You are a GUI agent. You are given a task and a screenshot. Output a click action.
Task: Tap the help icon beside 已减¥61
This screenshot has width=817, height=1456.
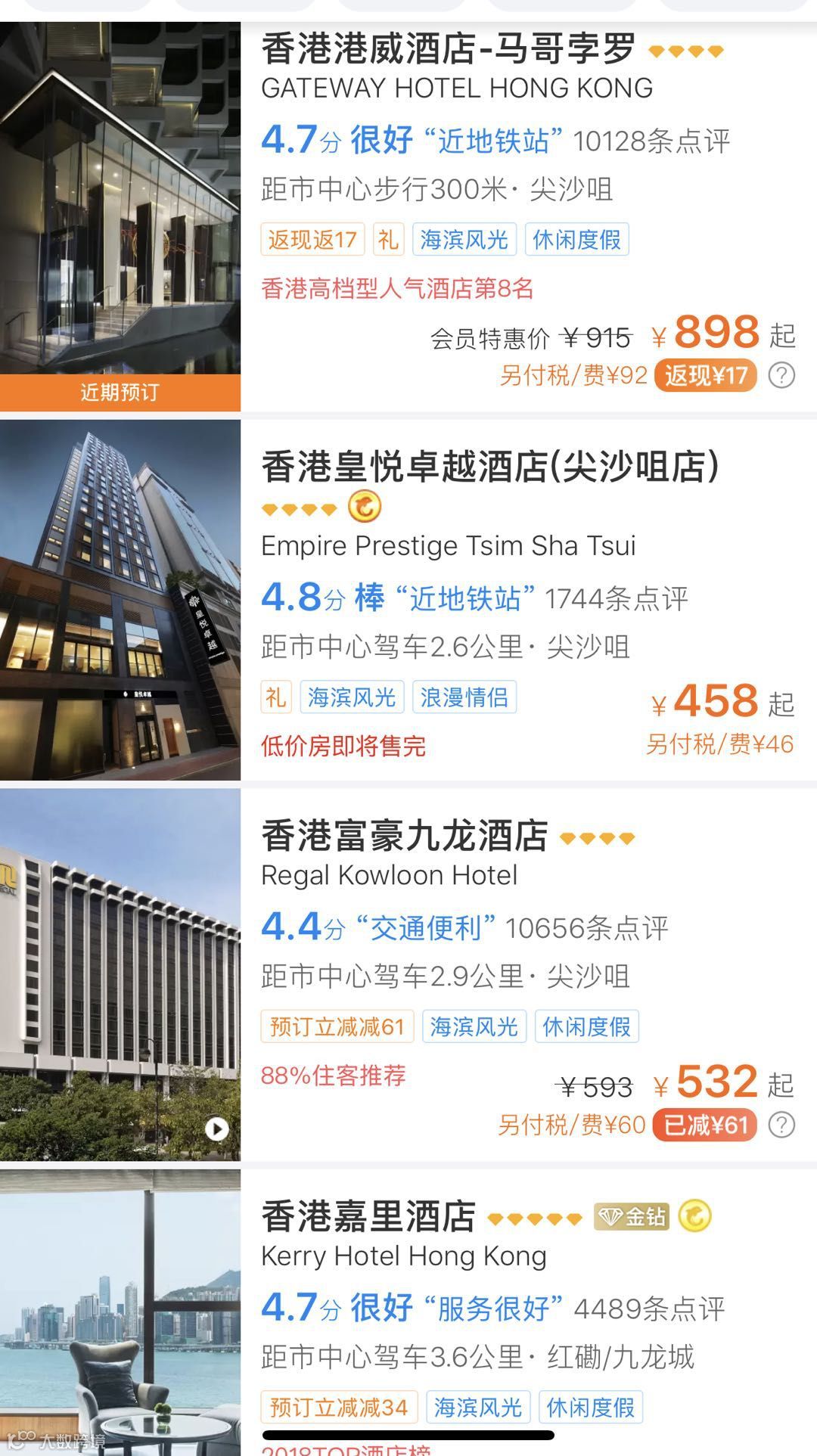pos(781,1125)
